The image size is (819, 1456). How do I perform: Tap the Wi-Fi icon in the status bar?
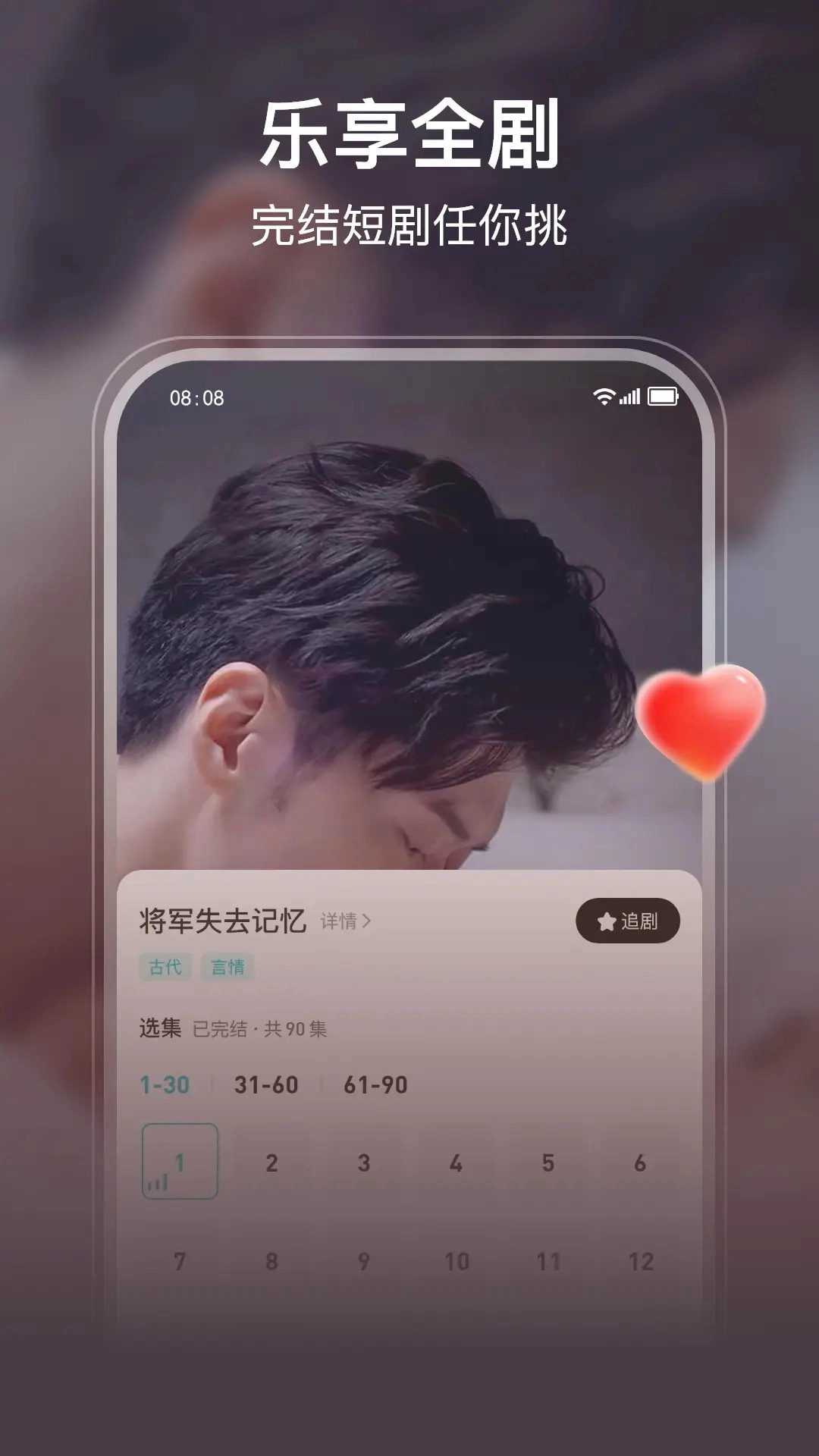tap(603, 397)
